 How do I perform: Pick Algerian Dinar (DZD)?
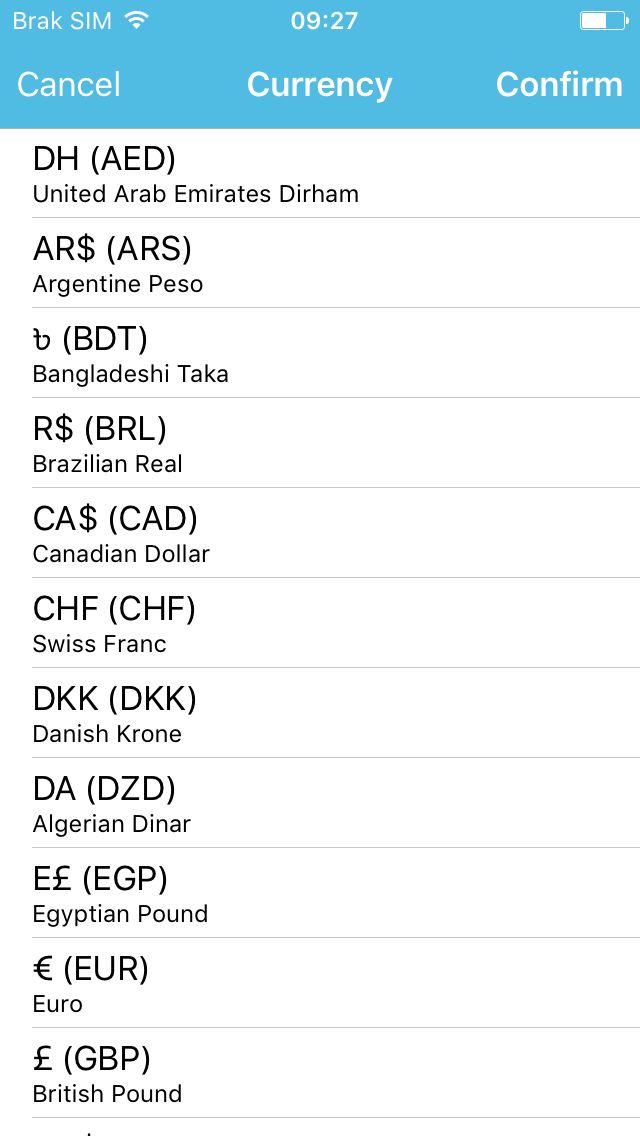tap(320, 803)
